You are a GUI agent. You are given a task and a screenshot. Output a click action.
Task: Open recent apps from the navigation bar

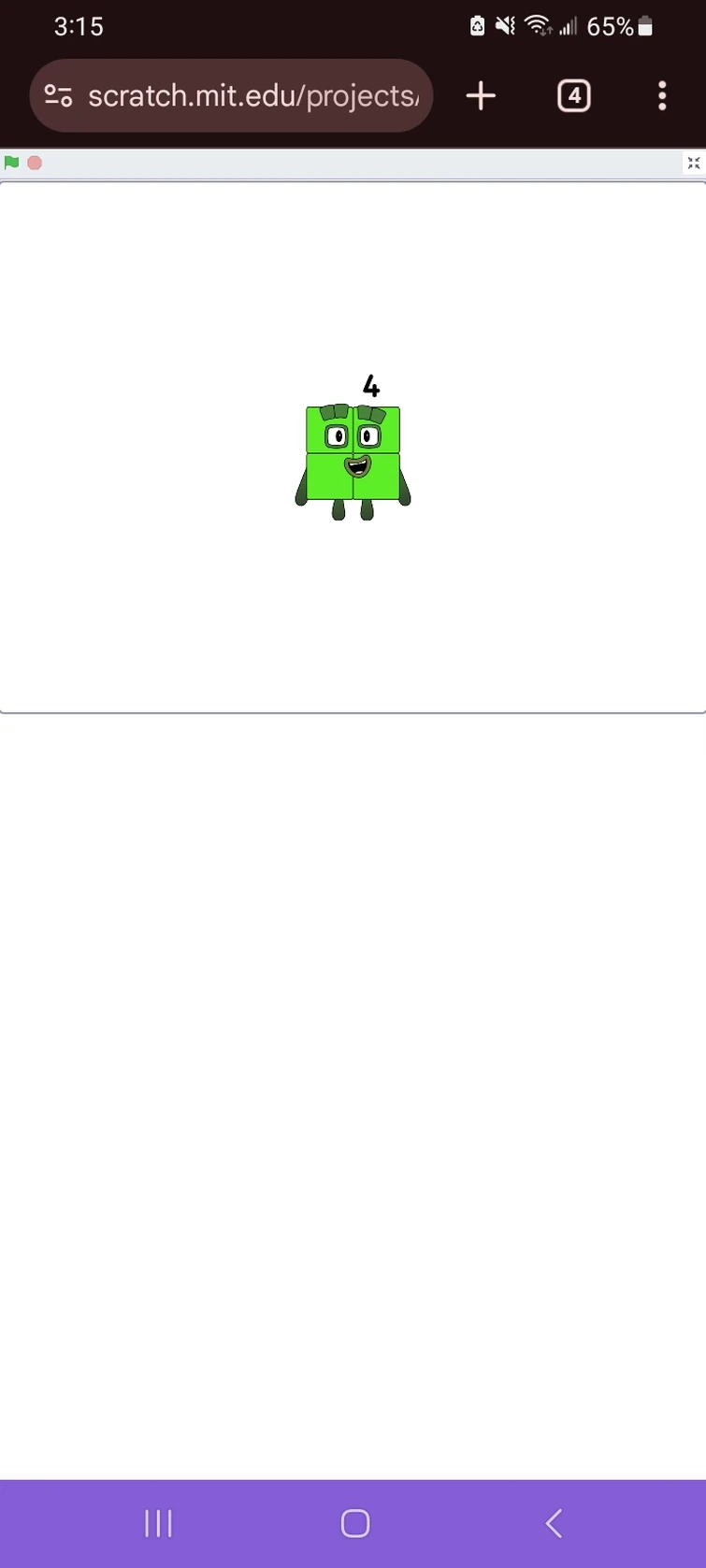pos(158,1522)
